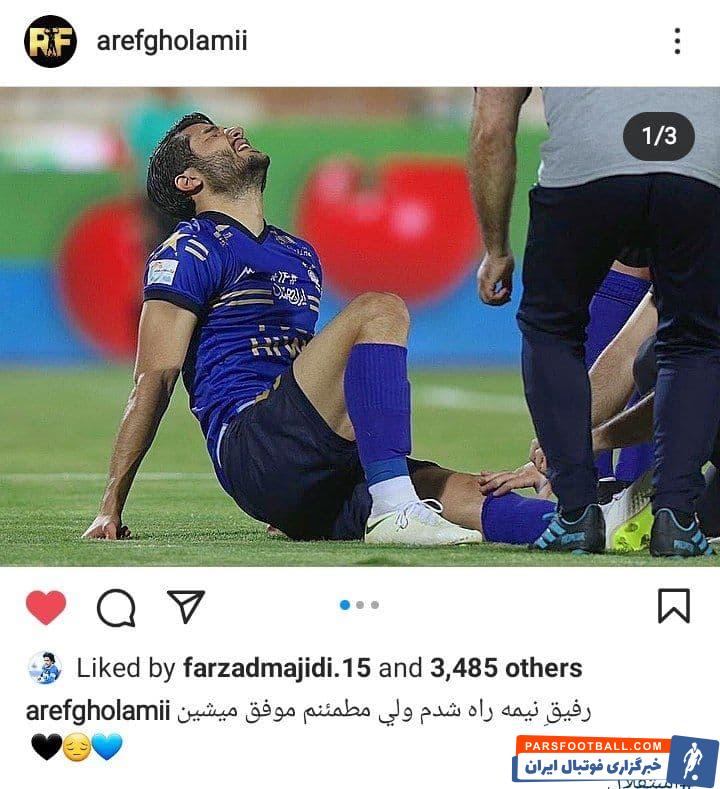Screen dimensions: 720x789
Task: Save the post with bookmark icon
Action: pos(673,606)
